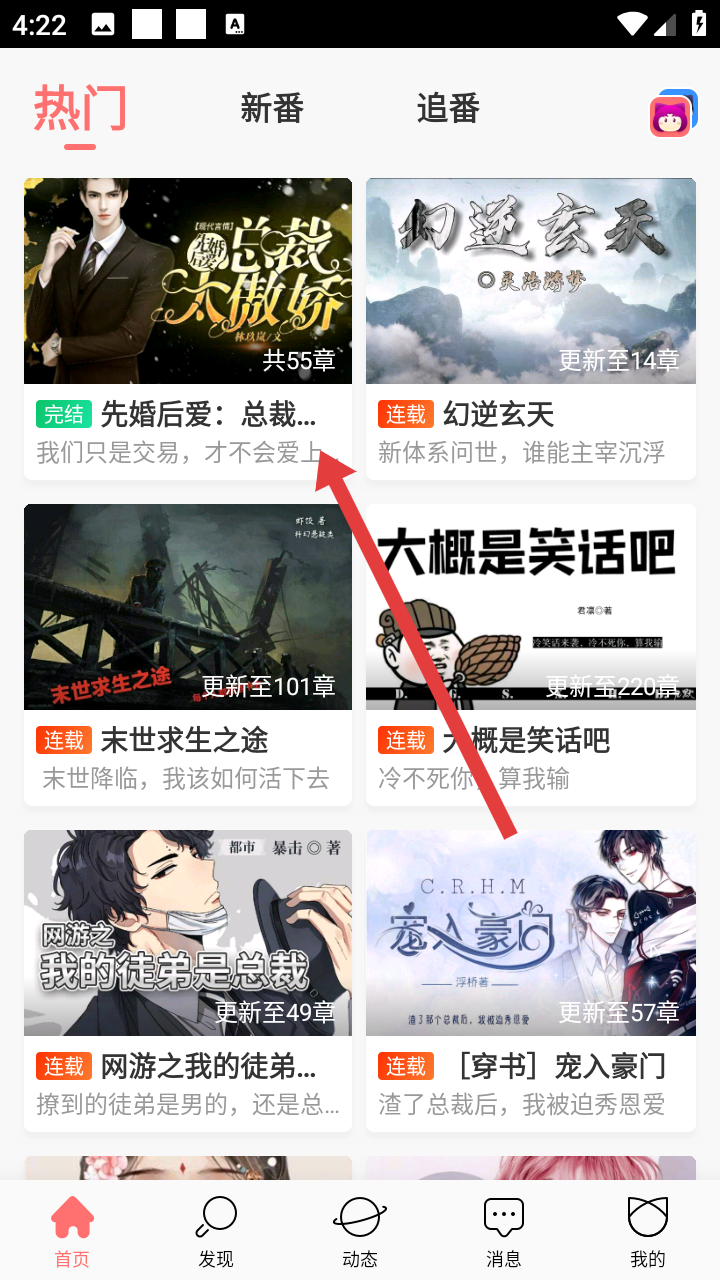Go to the 我的 profile tab
The width and height of the screenshot is (720, 1280).
click(648, 1230)
